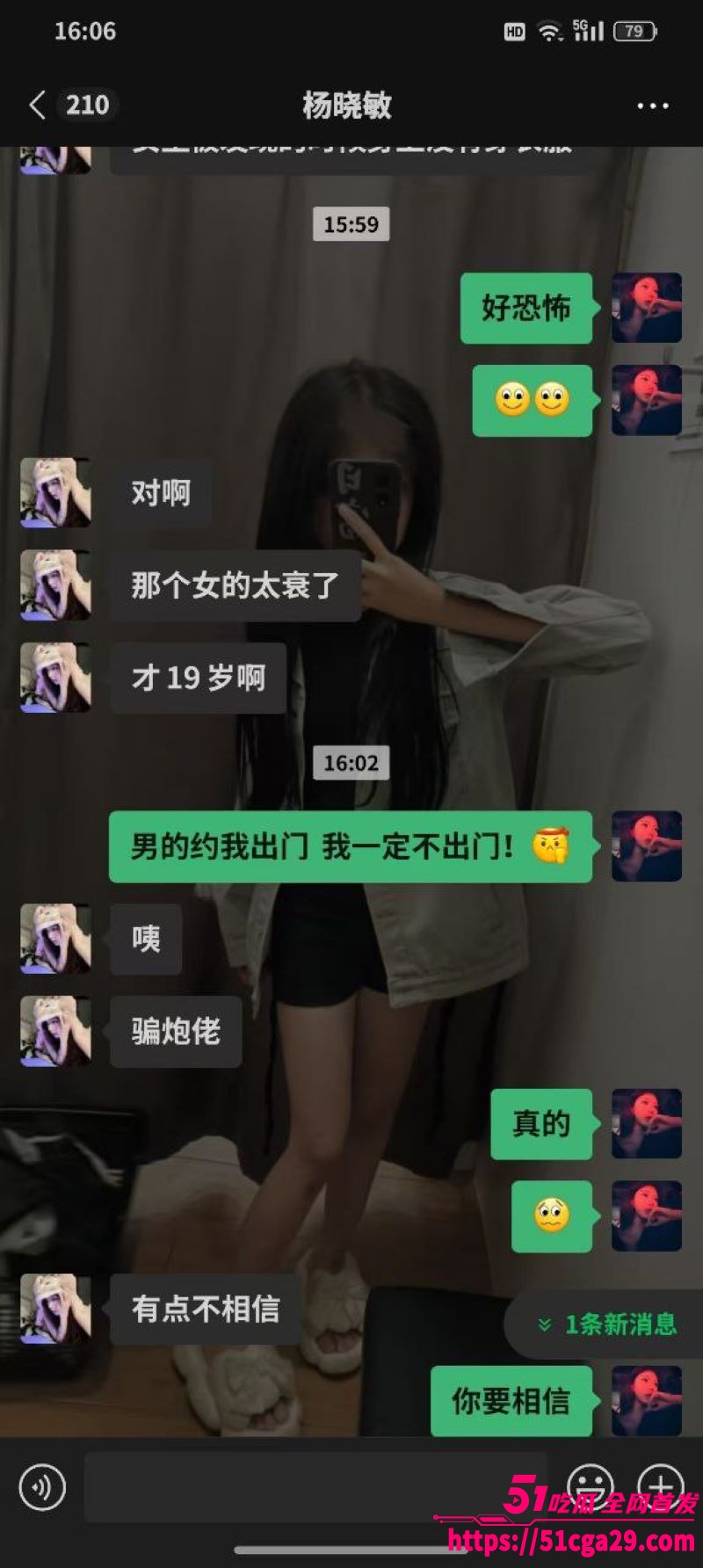Switch to voice message input
The image size is (703, 1568).
coord(42,1487)
